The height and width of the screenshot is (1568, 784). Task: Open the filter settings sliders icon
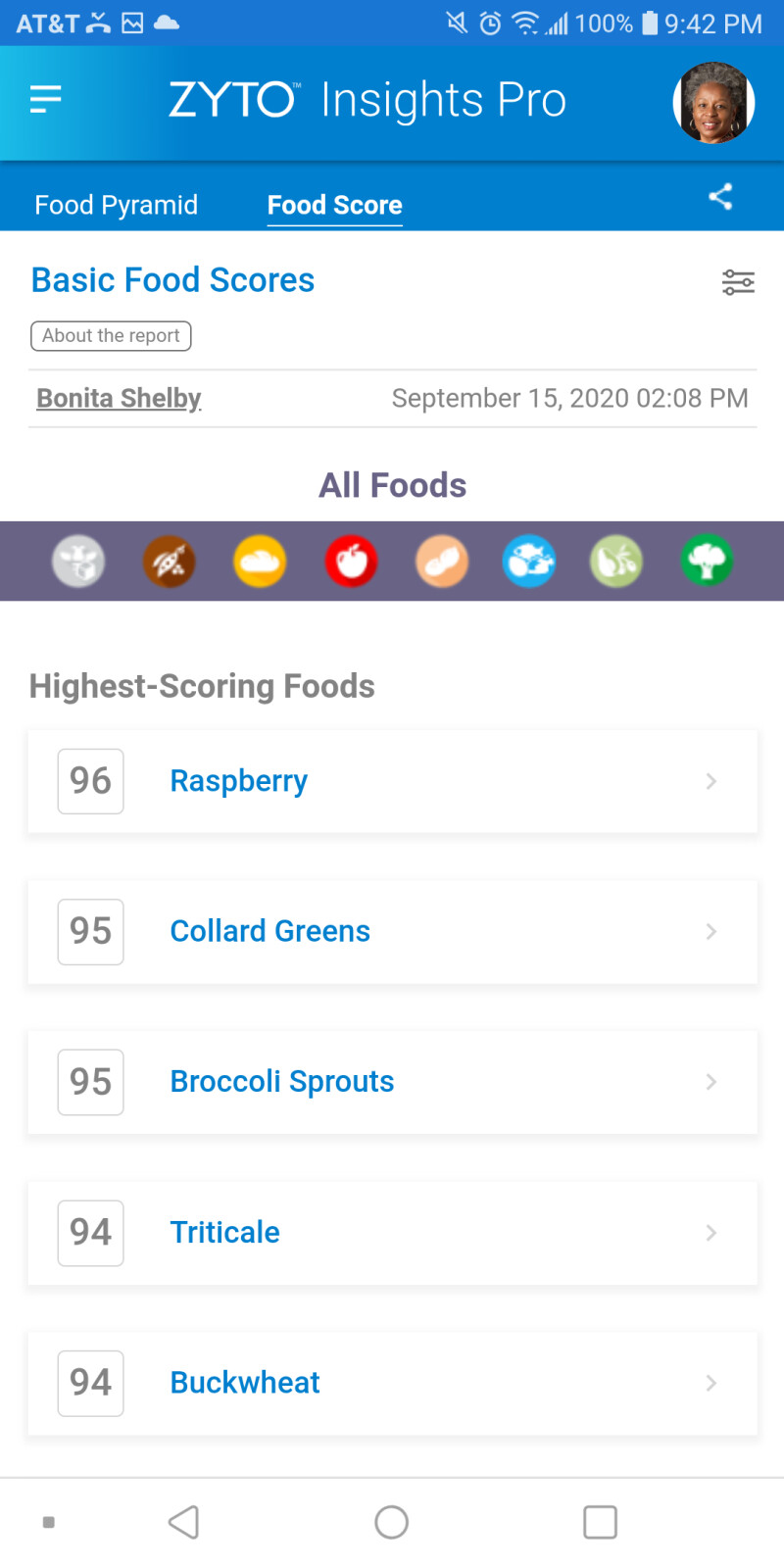click(738, 282)
